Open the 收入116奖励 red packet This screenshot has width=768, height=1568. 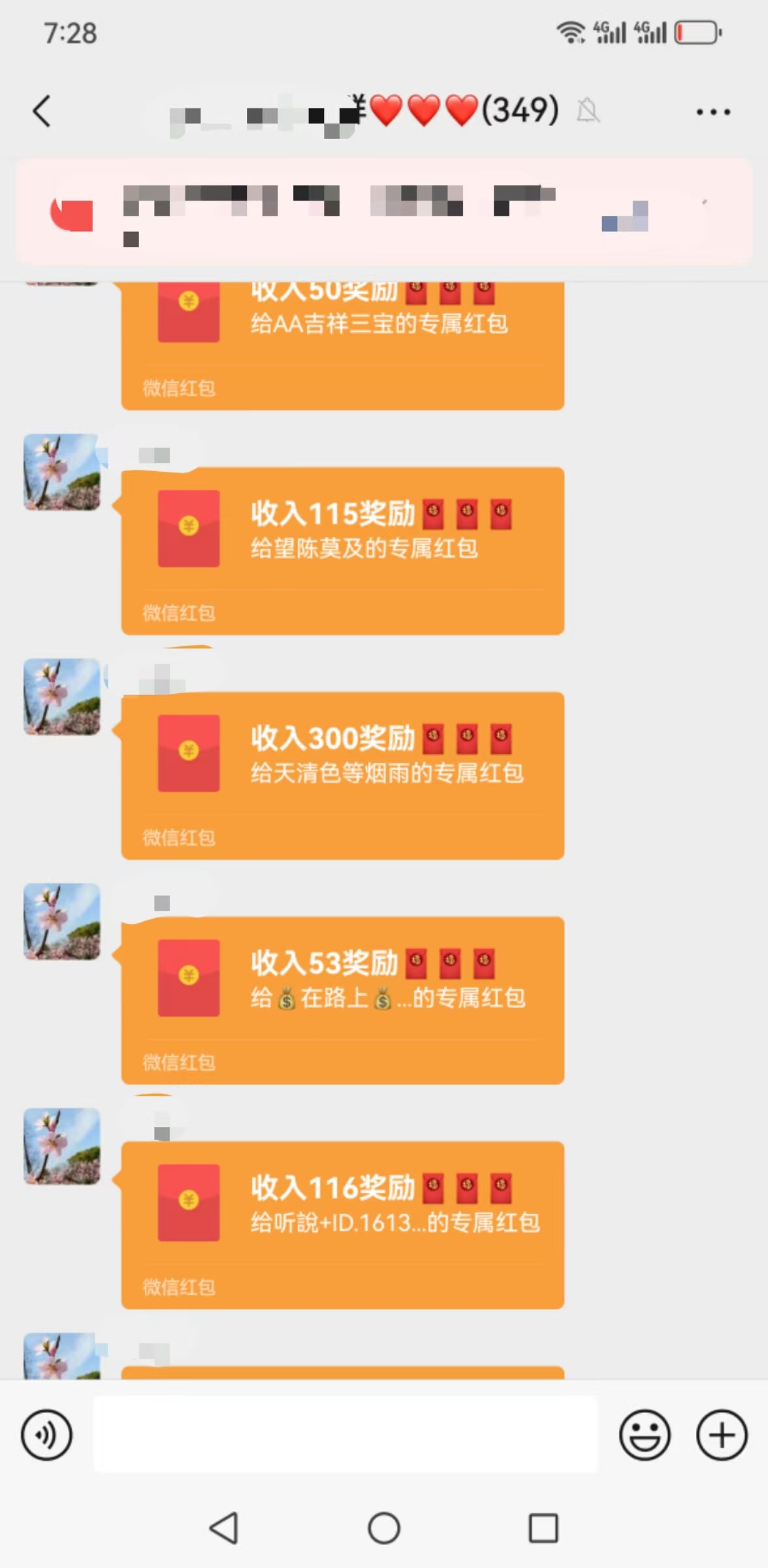pyautogui.click(x=343, y=1225)
